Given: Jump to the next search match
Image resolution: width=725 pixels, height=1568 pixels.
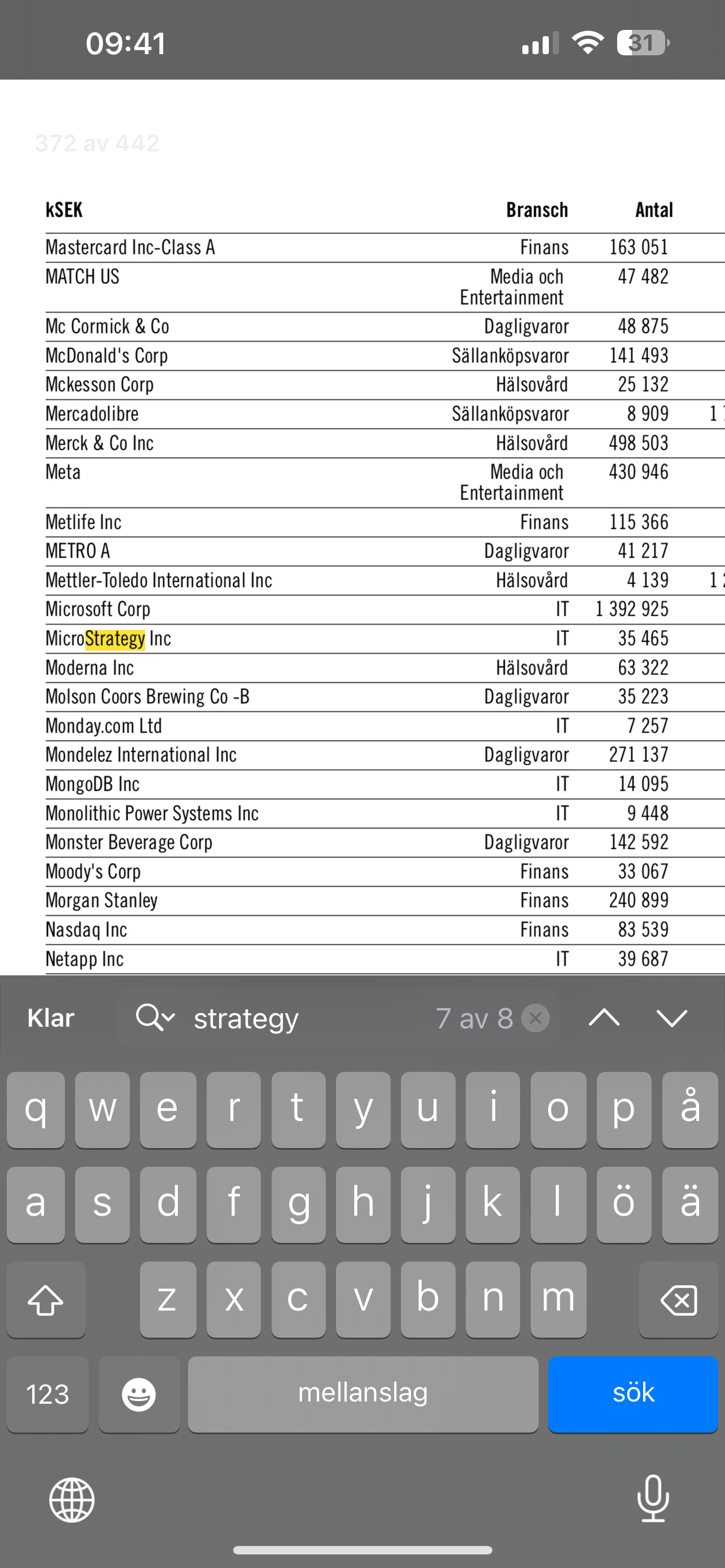Looking at the screenshot, I should 672,1018.
